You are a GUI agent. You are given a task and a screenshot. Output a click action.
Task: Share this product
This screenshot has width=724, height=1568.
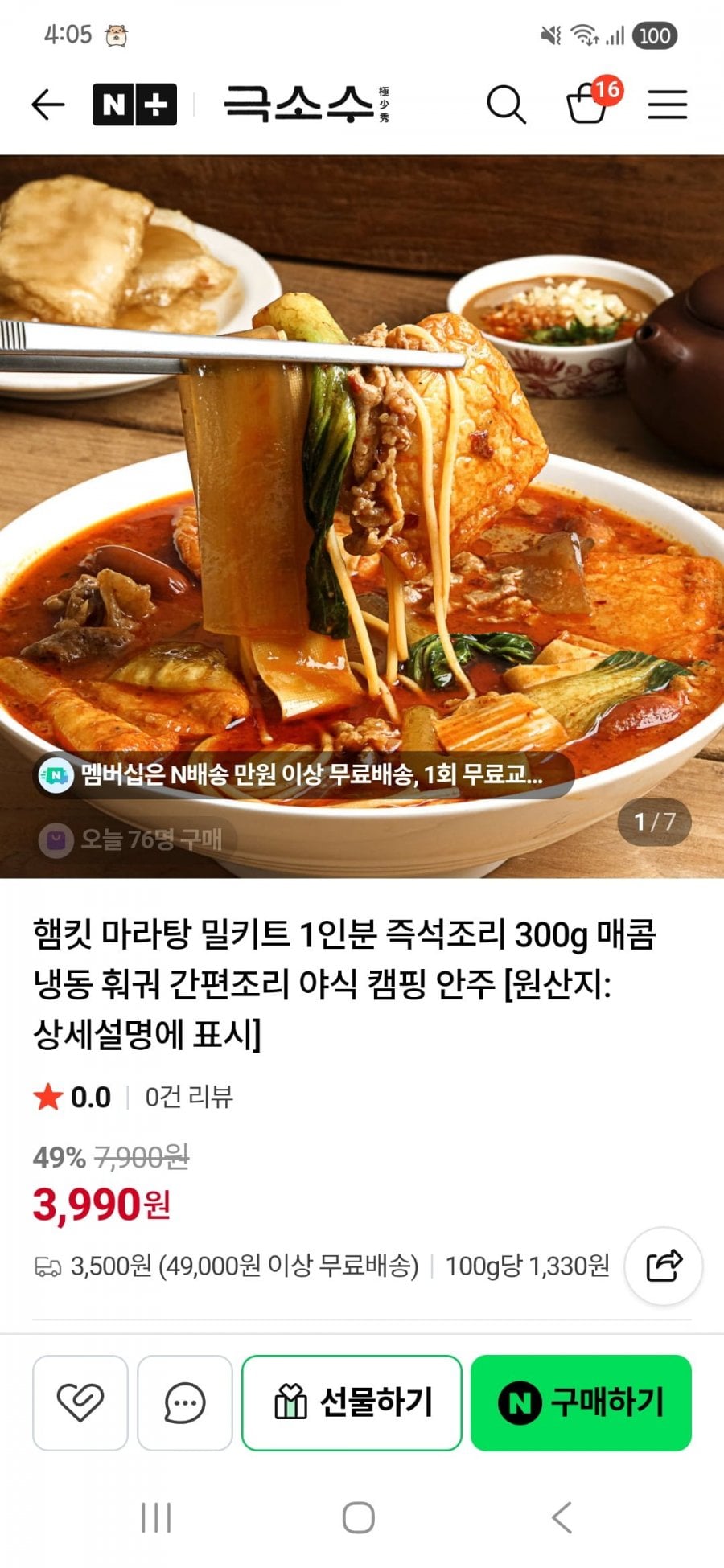(664, 1266)
